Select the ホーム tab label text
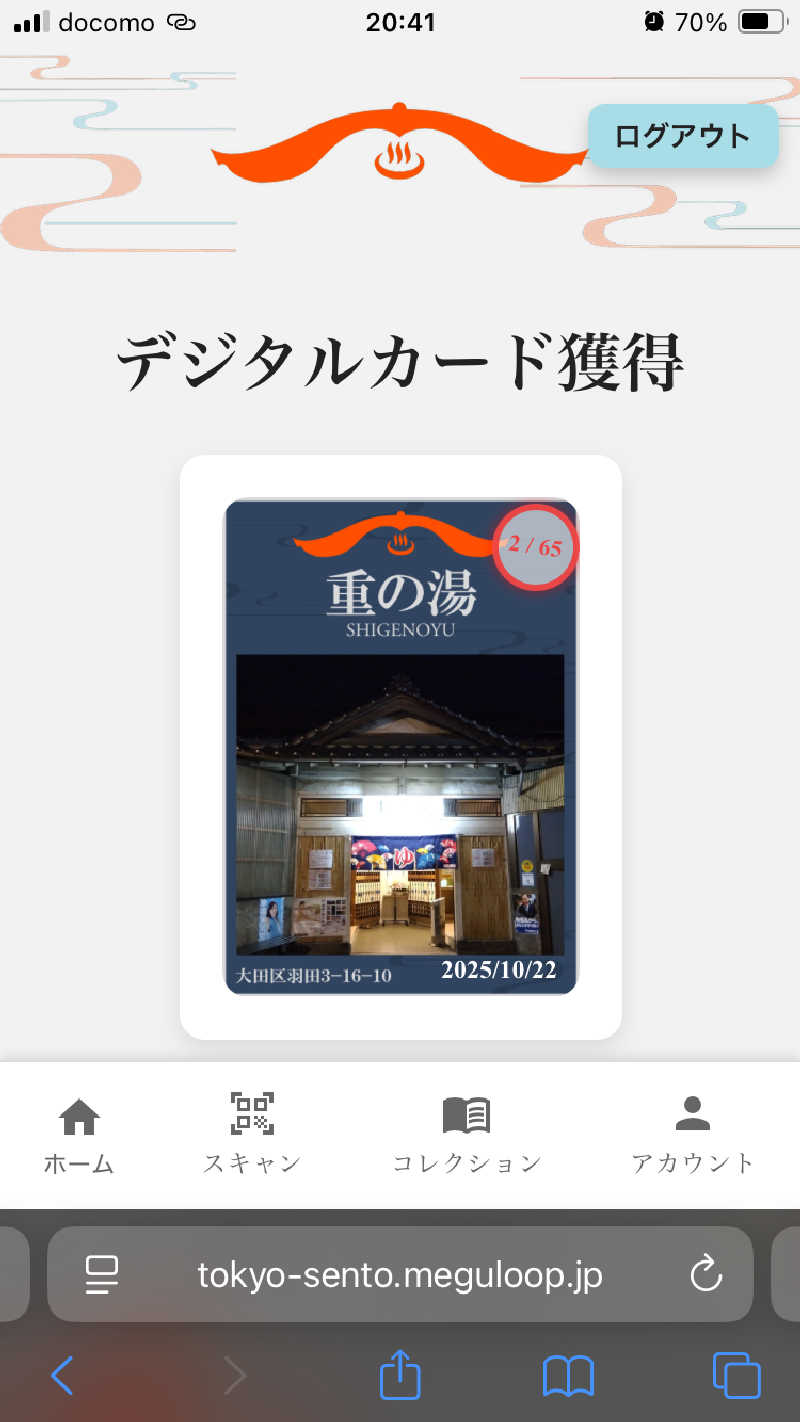This screenshot has width=800, height=1422. (x=79, y=1163)
